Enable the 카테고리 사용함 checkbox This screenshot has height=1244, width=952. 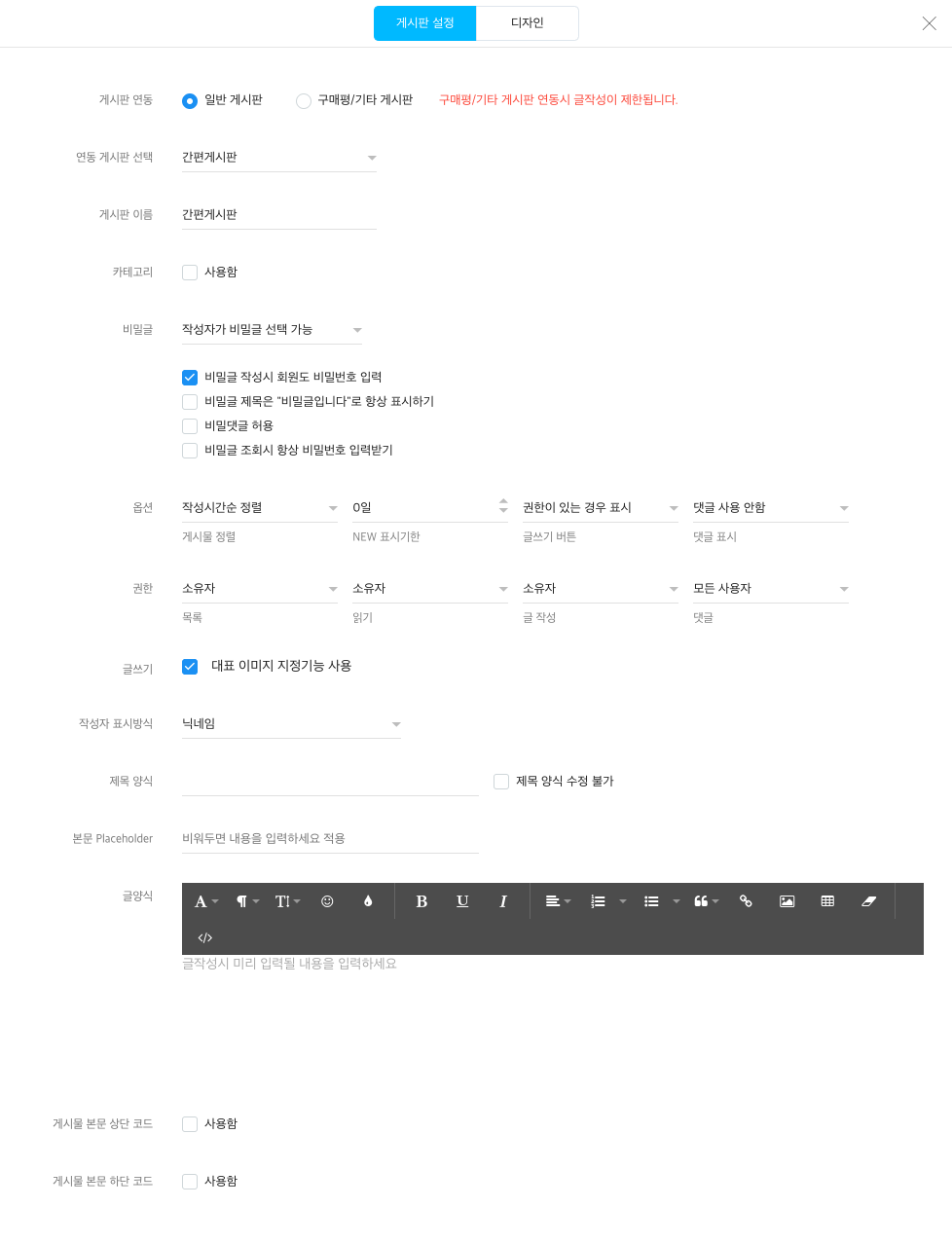(x=190, y=273)
